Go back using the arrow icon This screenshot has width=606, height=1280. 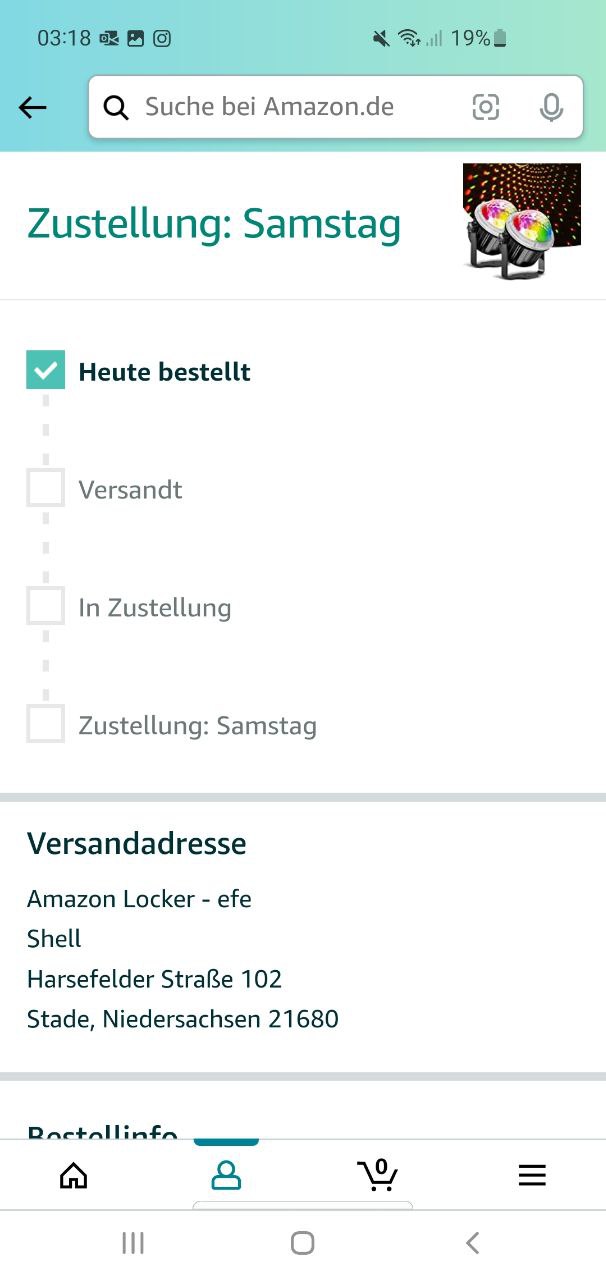33,108
